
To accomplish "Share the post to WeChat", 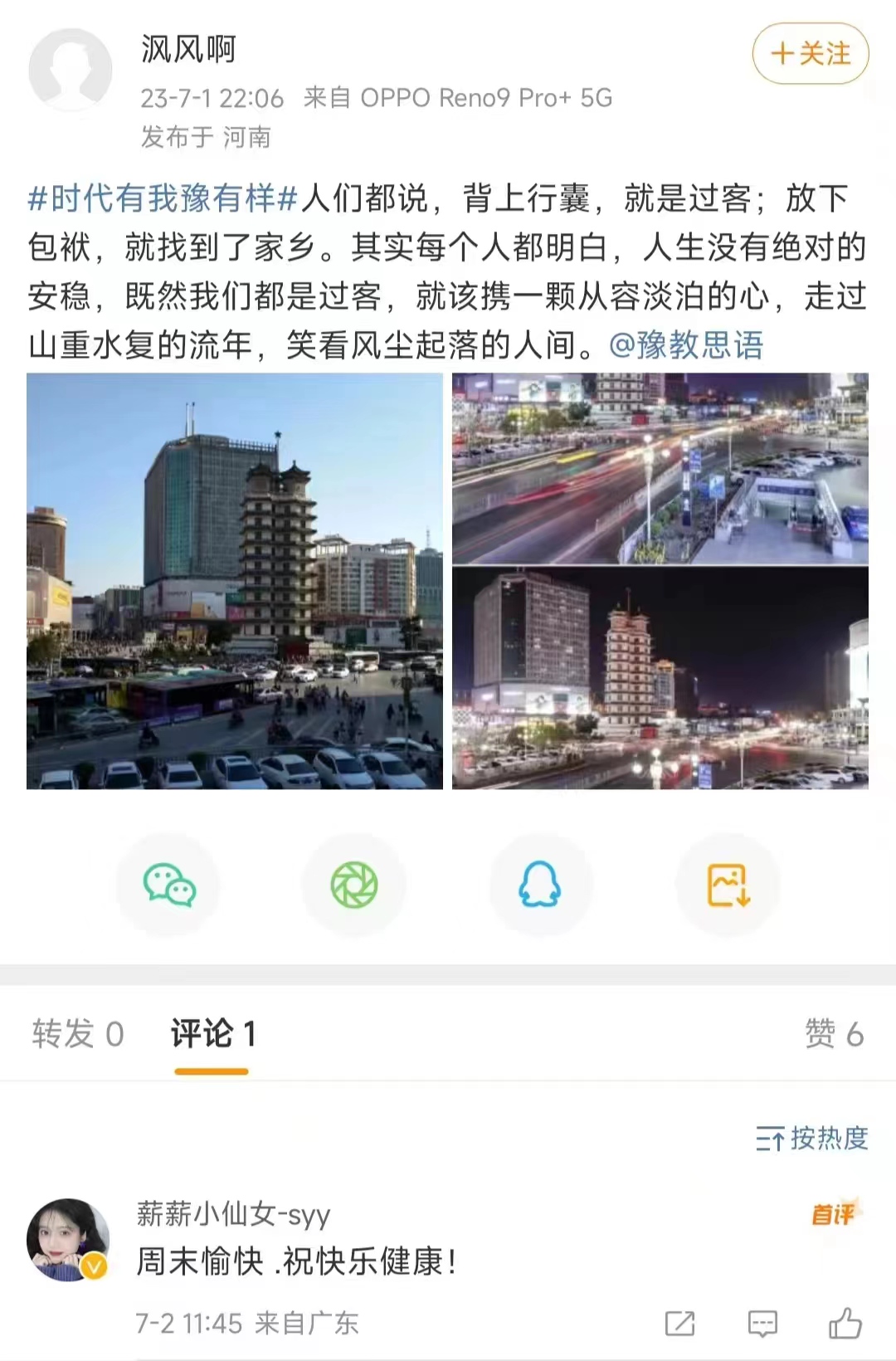I will click(x=168, y=885).
